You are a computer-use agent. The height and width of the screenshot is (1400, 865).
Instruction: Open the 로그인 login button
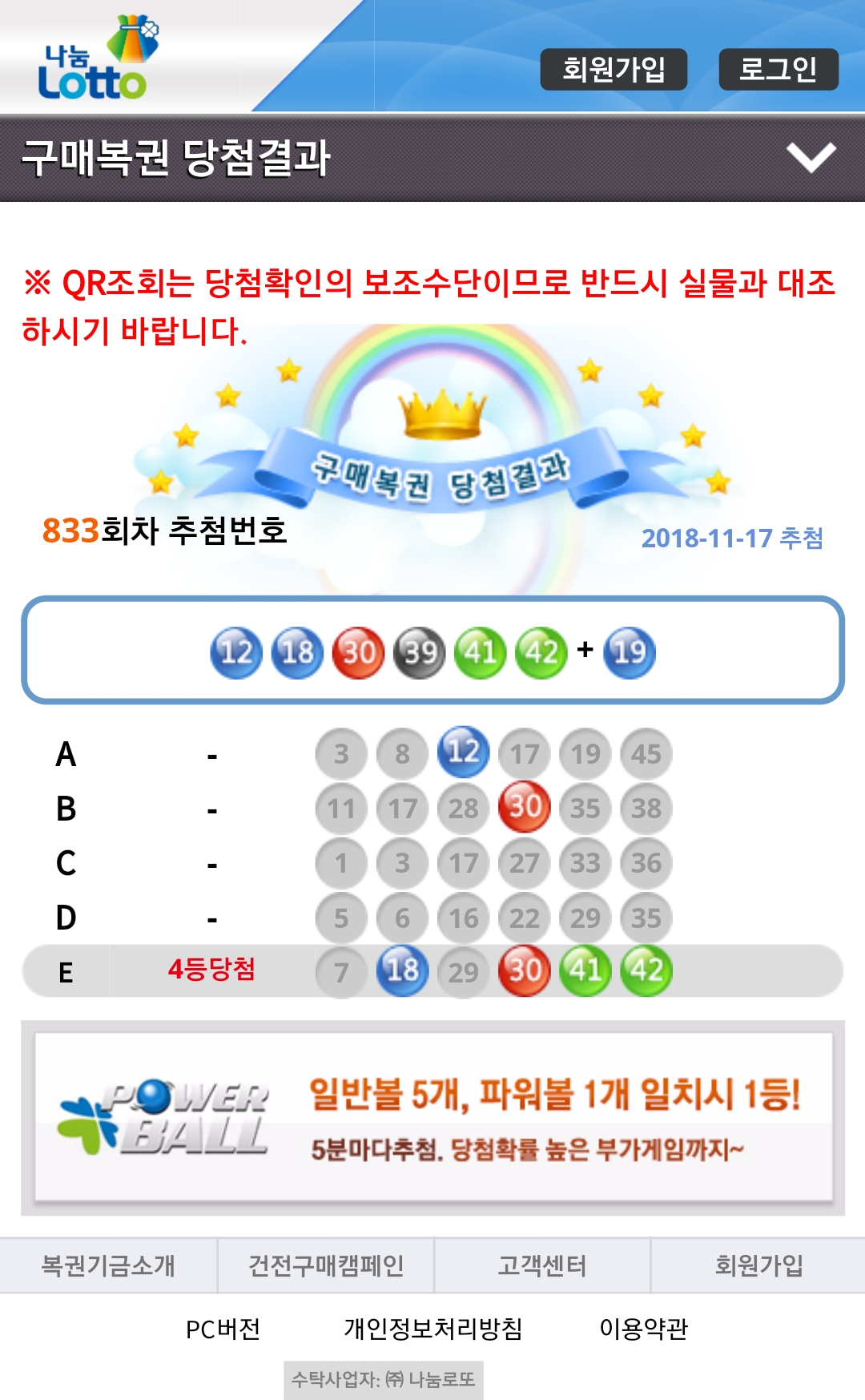[x=778, y=70]
